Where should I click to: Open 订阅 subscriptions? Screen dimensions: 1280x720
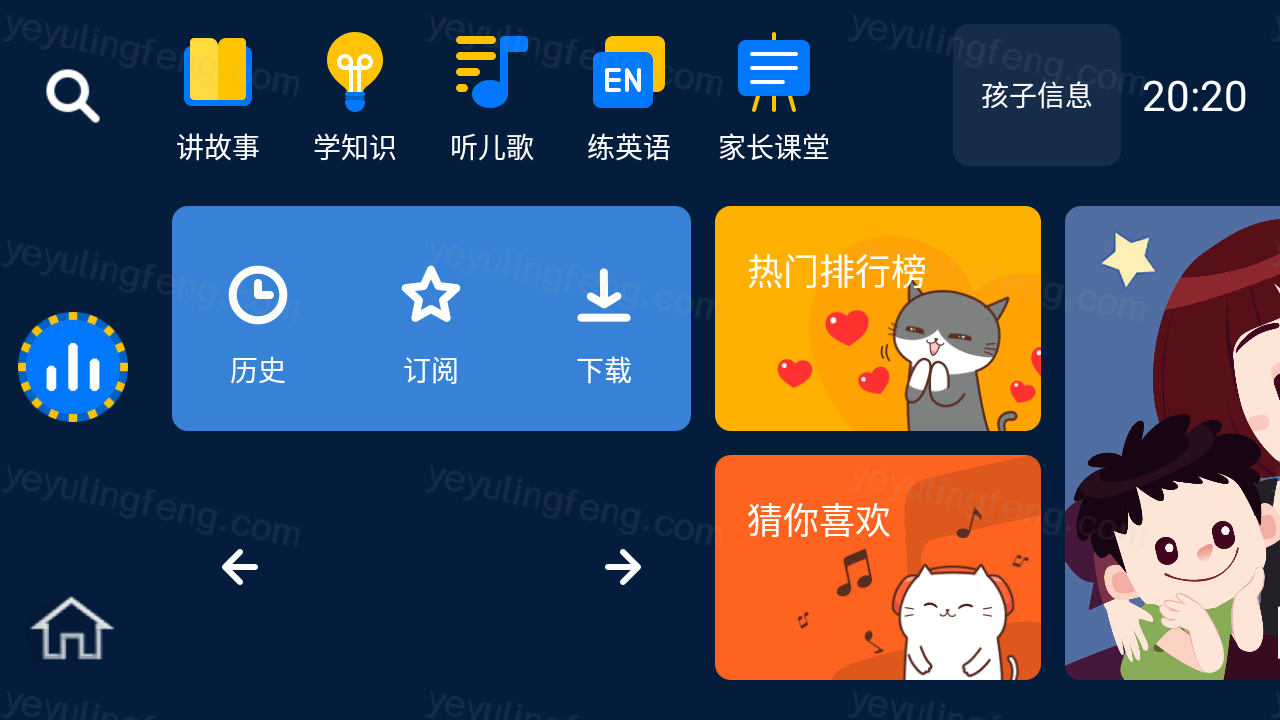point(431,324)
